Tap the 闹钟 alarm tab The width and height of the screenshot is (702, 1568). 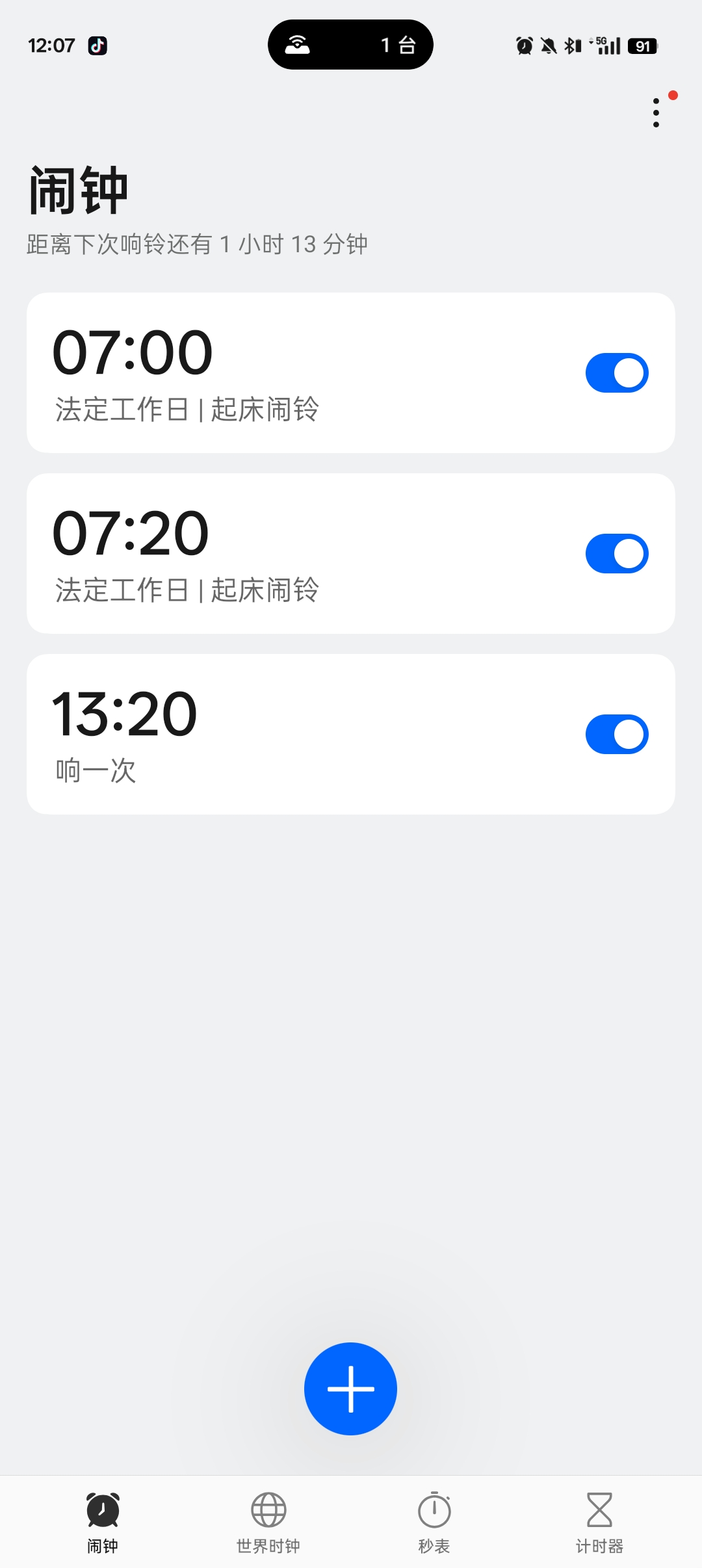point(103,1522)
